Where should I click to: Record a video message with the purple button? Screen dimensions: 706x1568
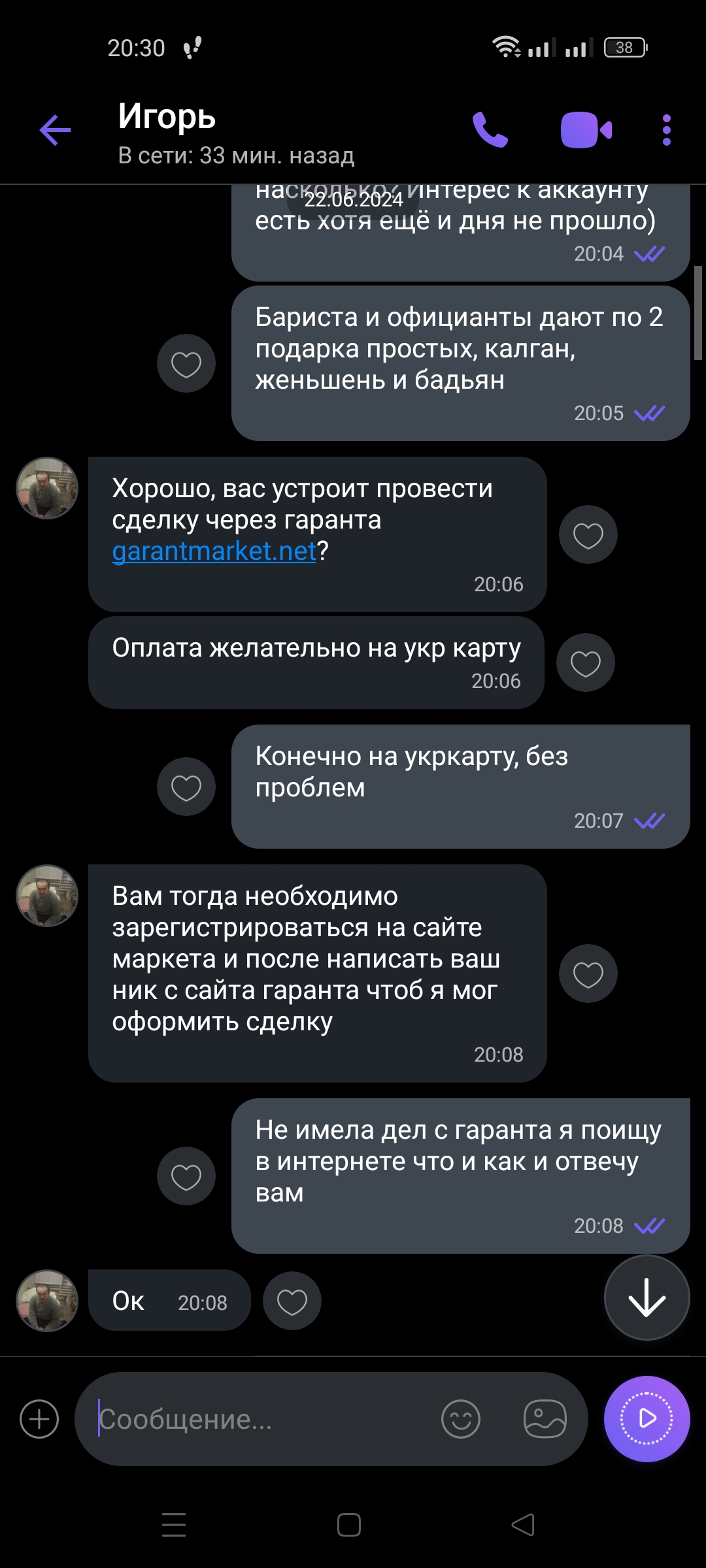point(647,1419)
